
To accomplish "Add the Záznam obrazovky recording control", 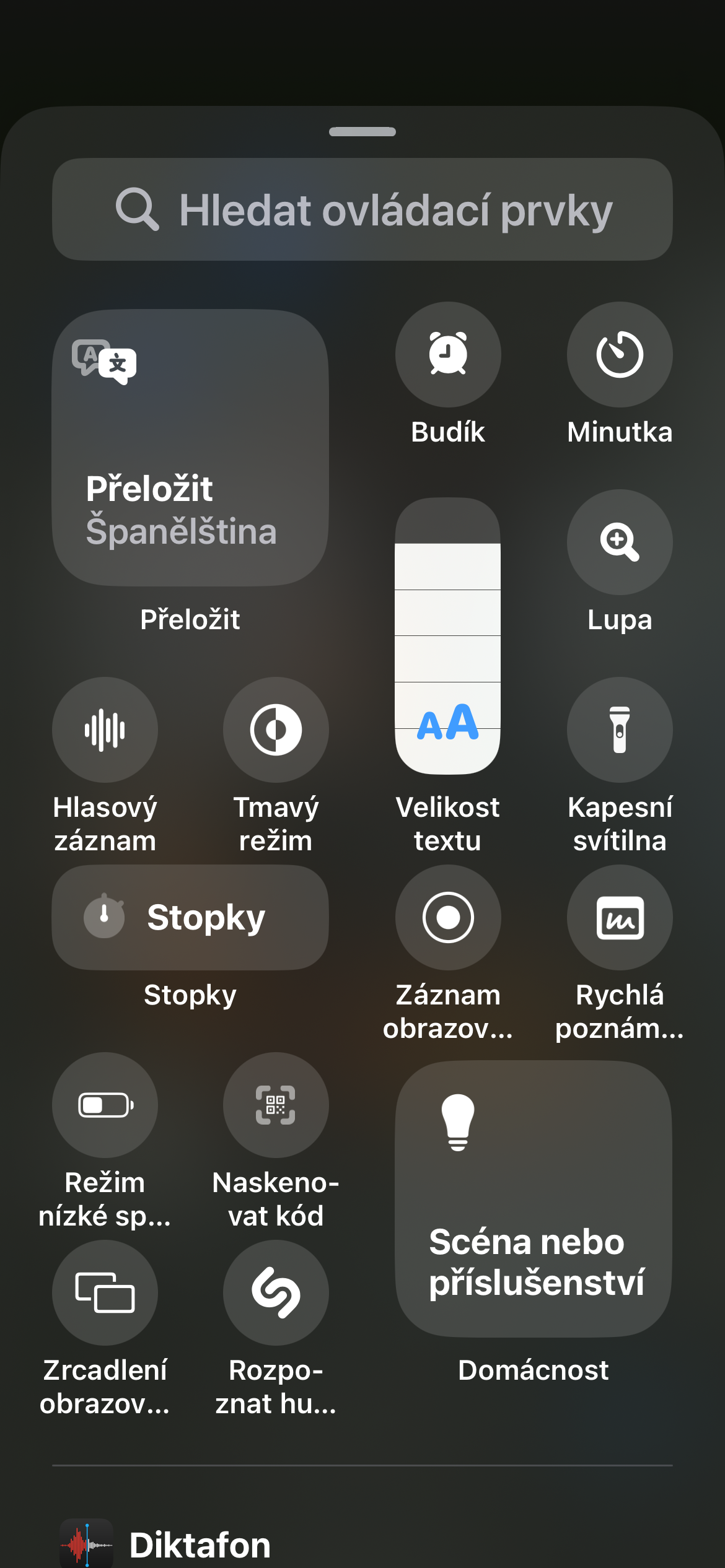I will (448, 918).
